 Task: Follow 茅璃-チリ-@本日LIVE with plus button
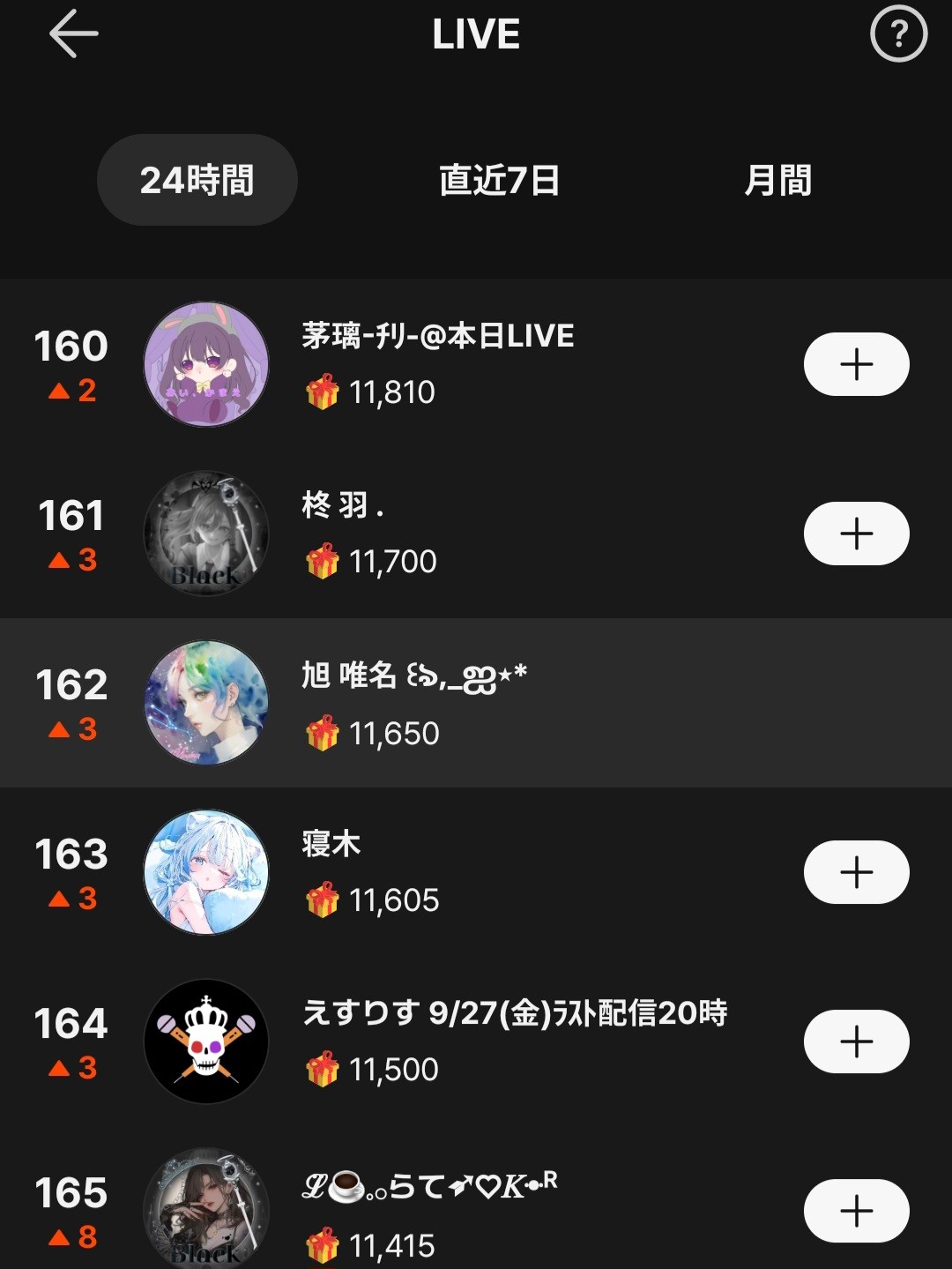pyautogui.click(x=856, y=364)
